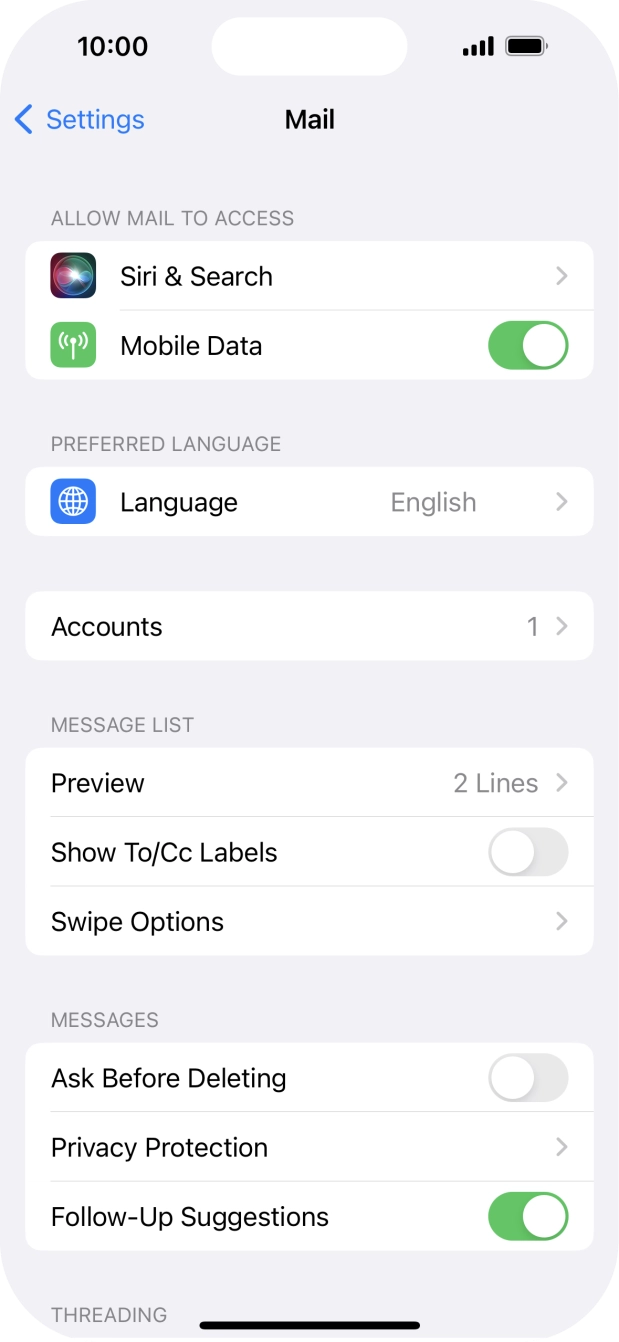Turn on Ask Before Deleting
This screenshot has height=1342, width=619.
pos(528,1078)
